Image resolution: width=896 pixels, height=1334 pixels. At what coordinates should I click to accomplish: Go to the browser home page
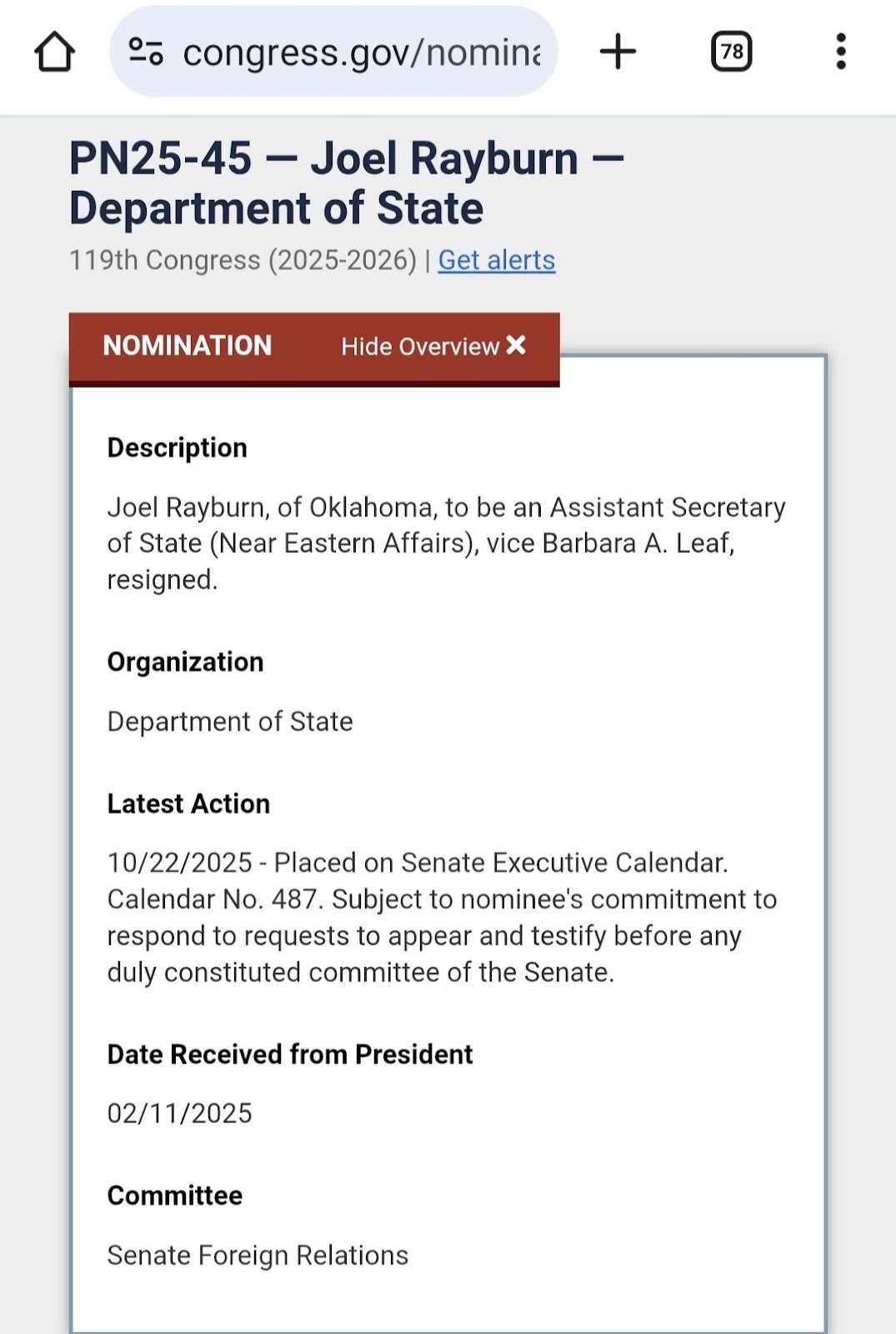(55, 52)
